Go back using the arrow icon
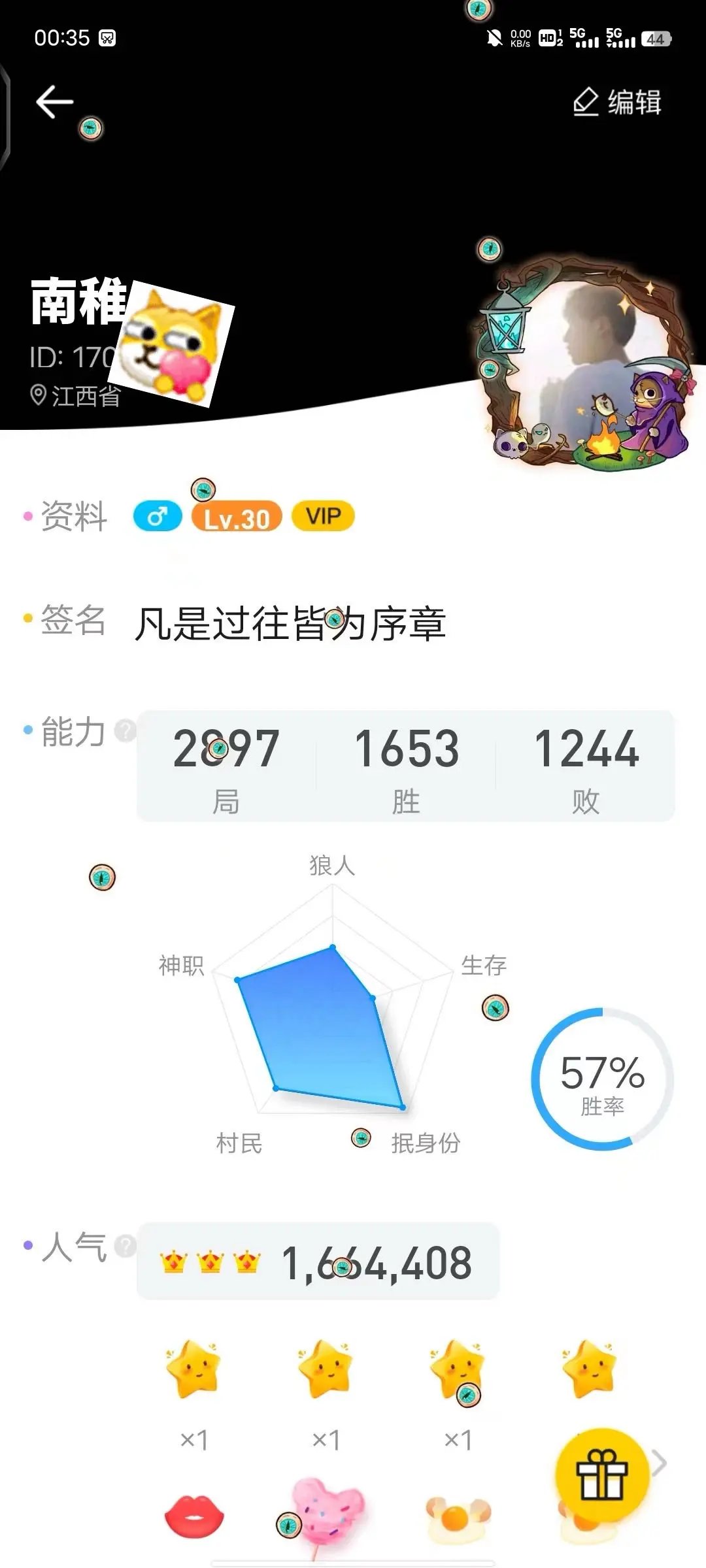Screen dimensions: 706x1568 click(54, 102)
